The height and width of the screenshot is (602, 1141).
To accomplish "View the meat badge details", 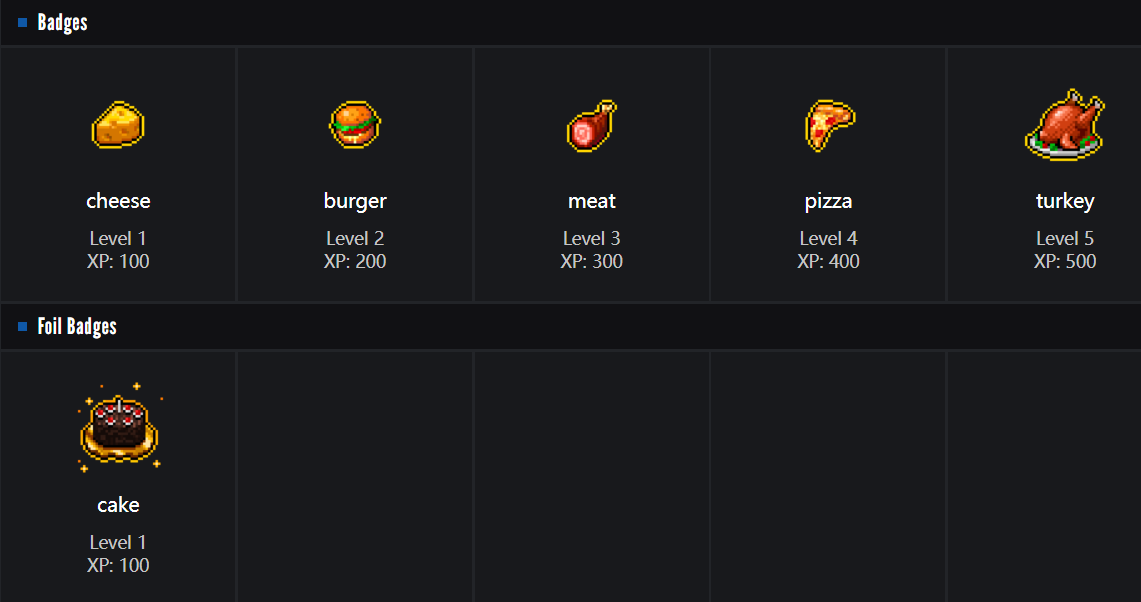I will coord(592,175).
